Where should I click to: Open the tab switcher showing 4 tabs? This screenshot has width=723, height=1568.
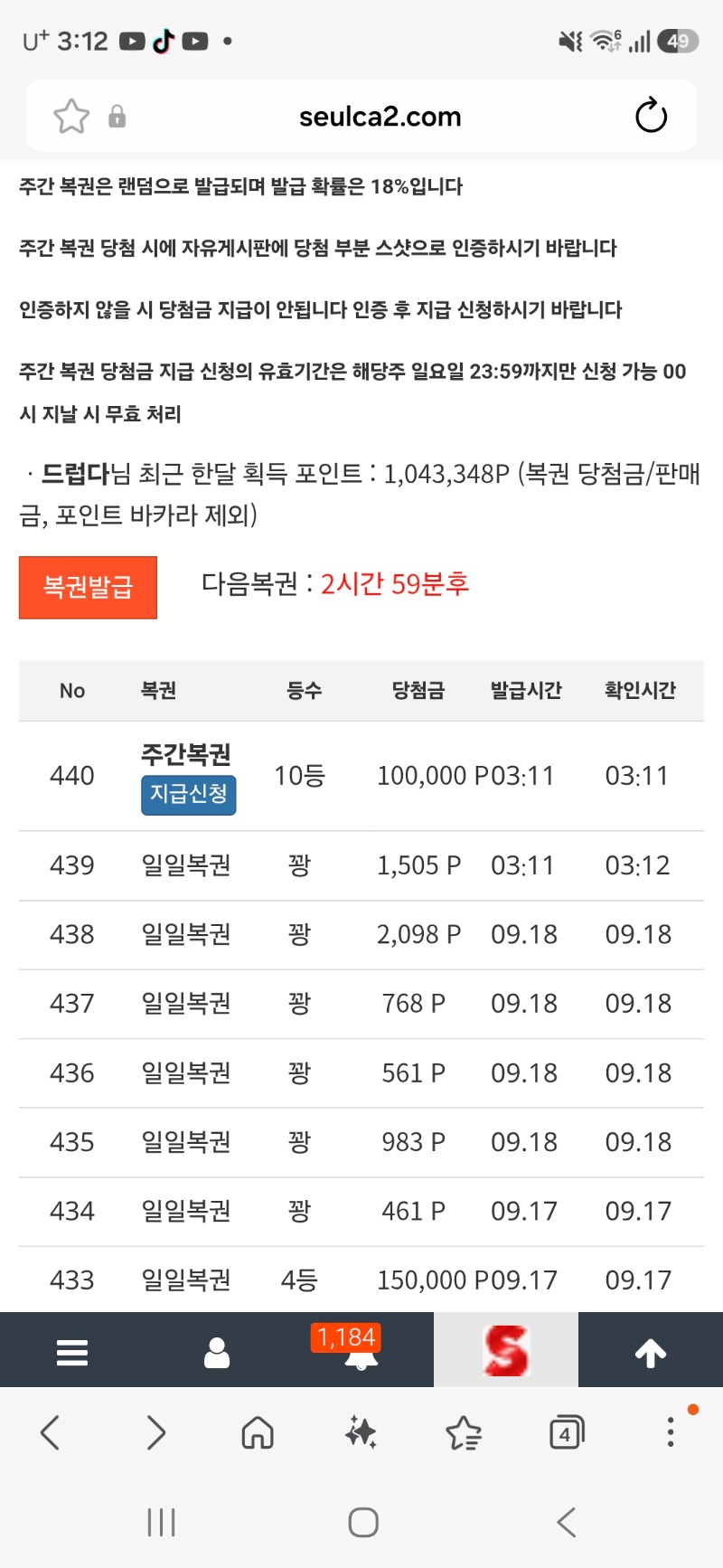[x=567, y=1433]
